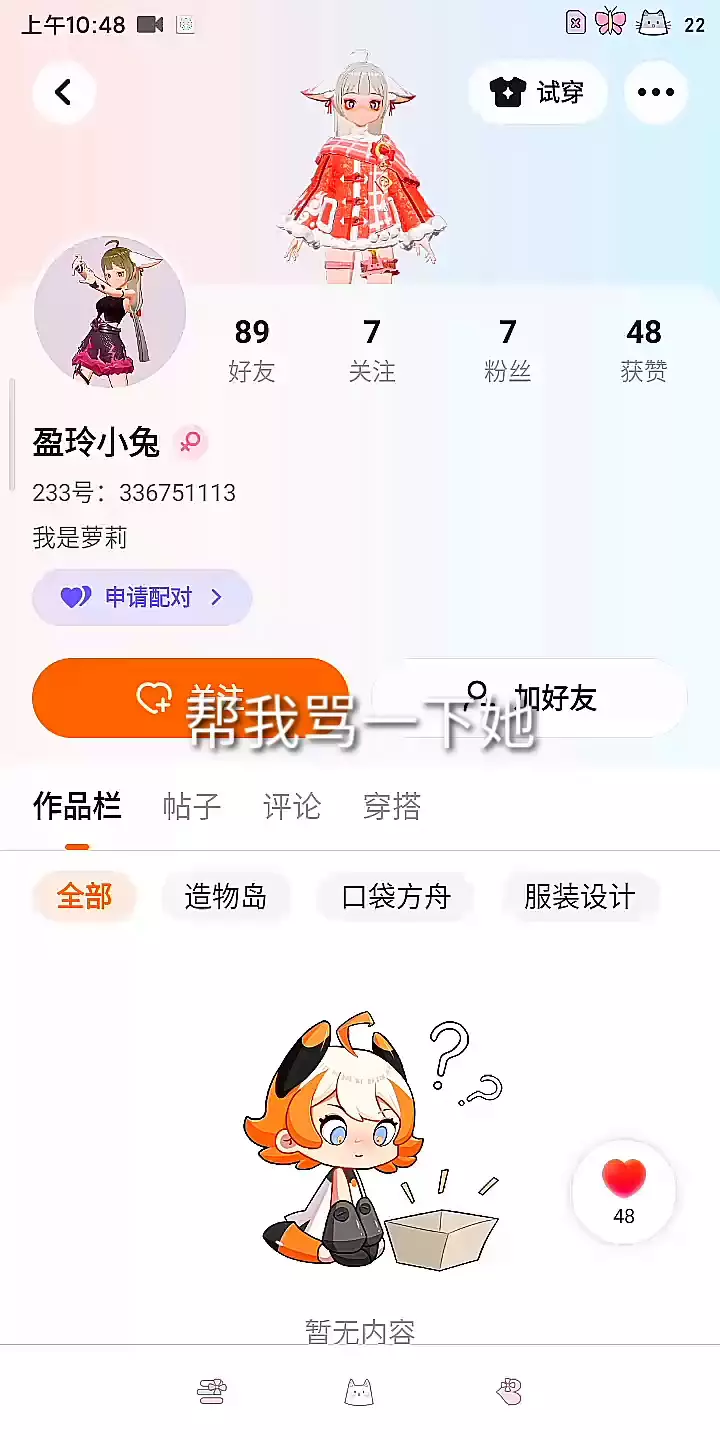View the 7 粉丝 followers list

[x=508, y=350]
